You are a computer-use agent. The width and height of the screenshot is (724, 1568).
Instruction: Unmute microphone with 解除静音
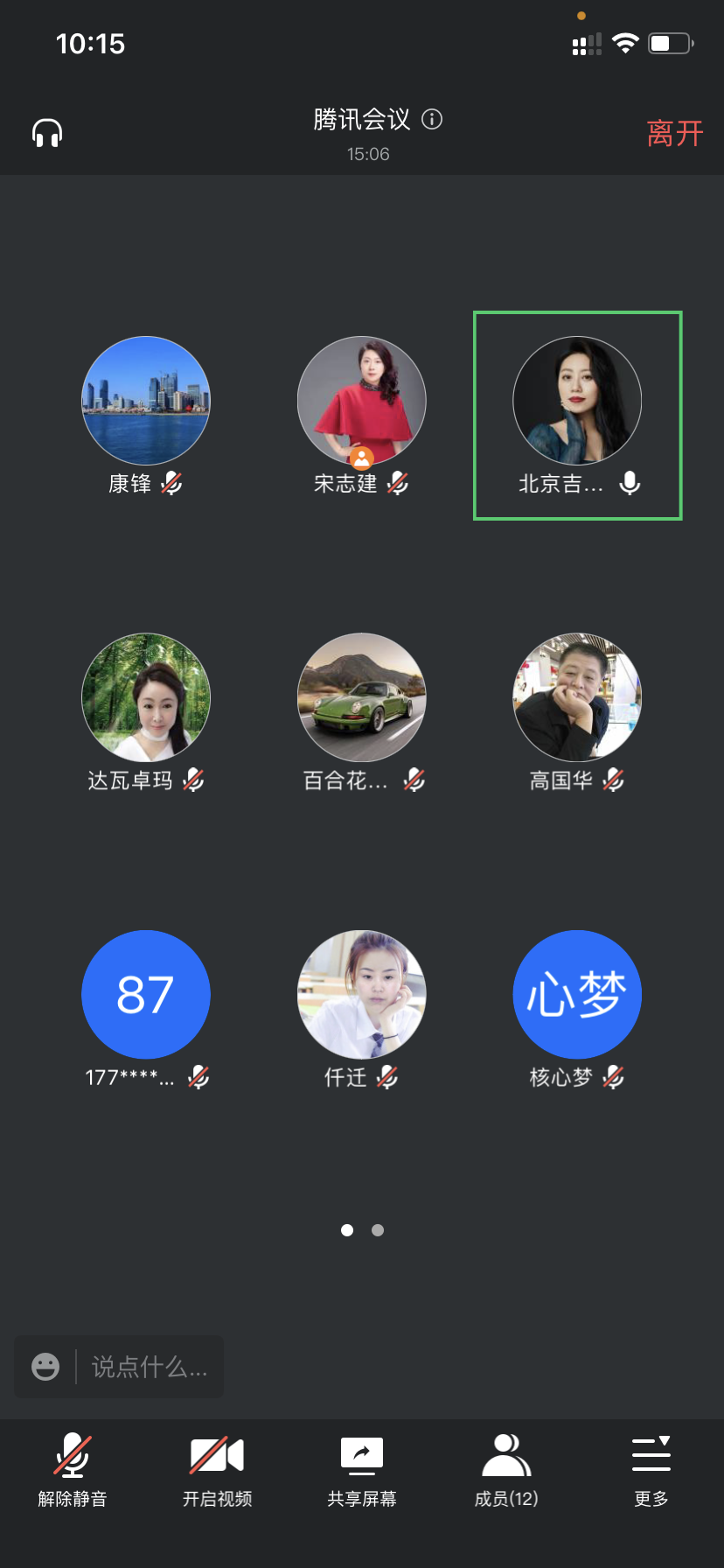[x=73, y=1471]
